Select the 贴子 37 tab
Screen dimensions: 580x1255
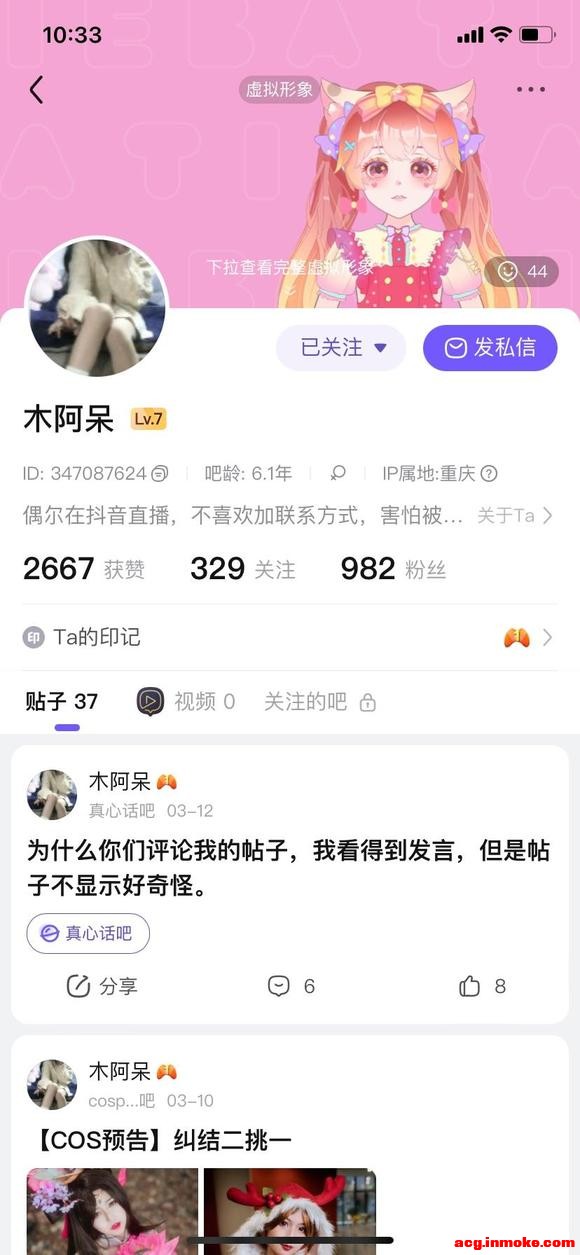click(62, 702)
